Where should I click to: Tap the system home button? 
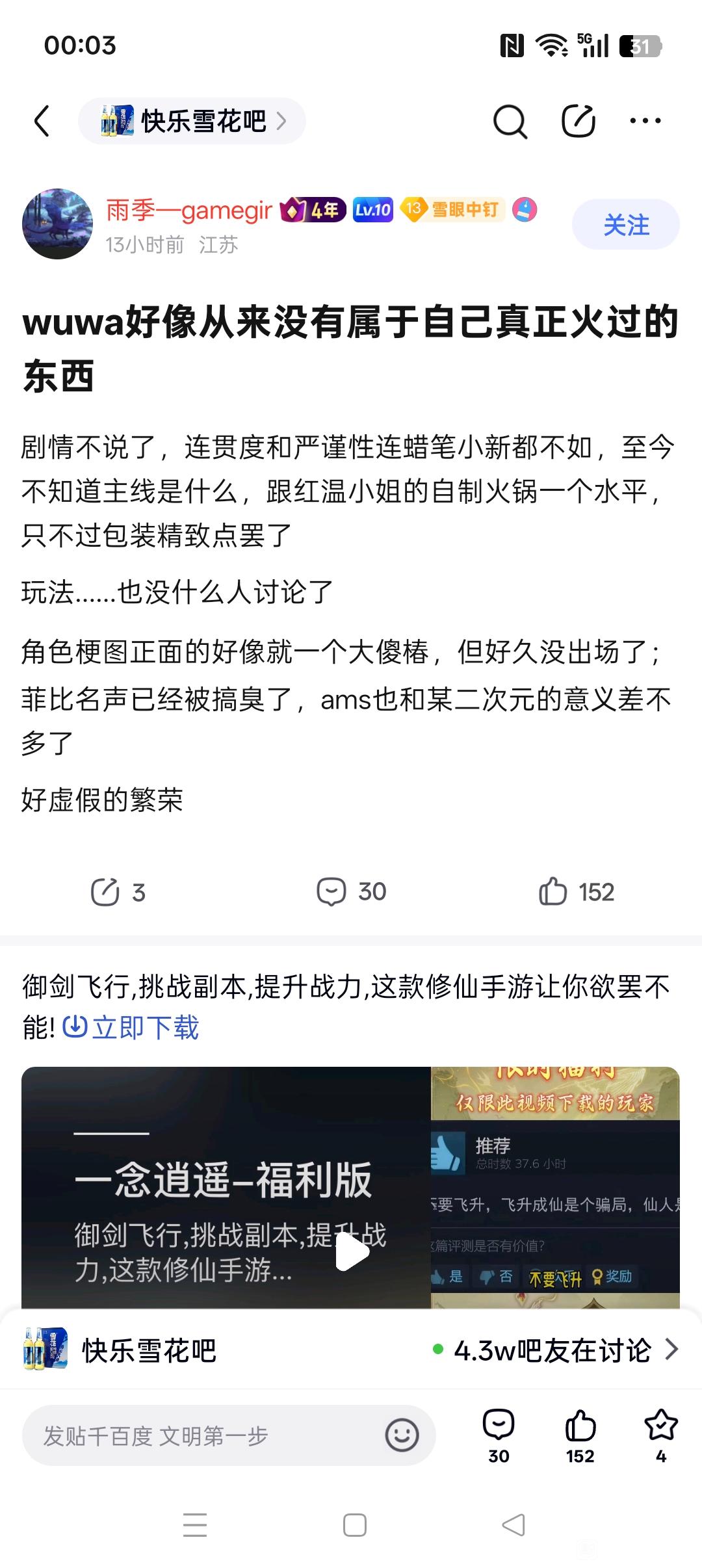click(354, 1525)
